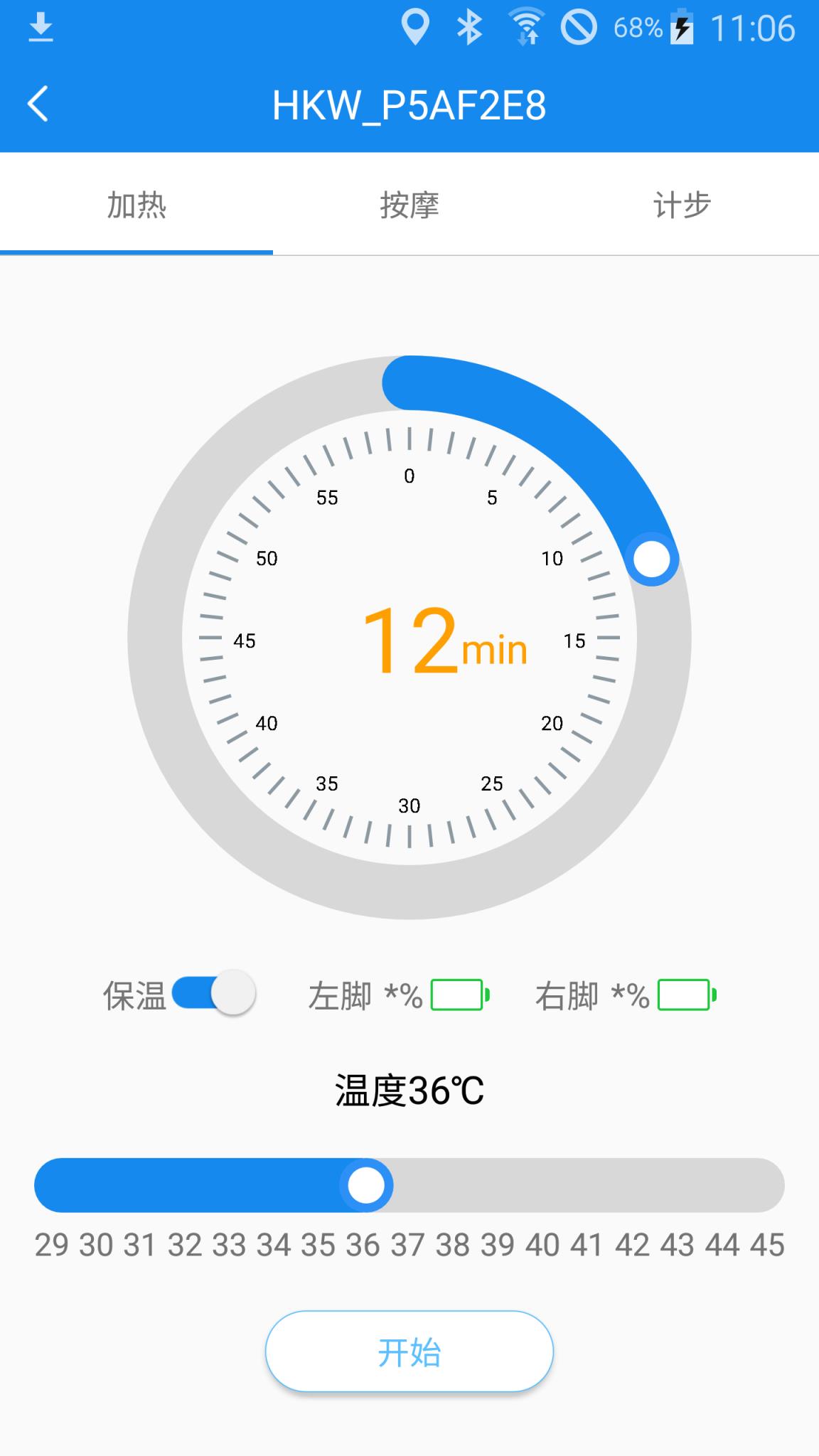Click the 0 mark on the timer dial
The image size is (819, 1456).
(409, 478)
